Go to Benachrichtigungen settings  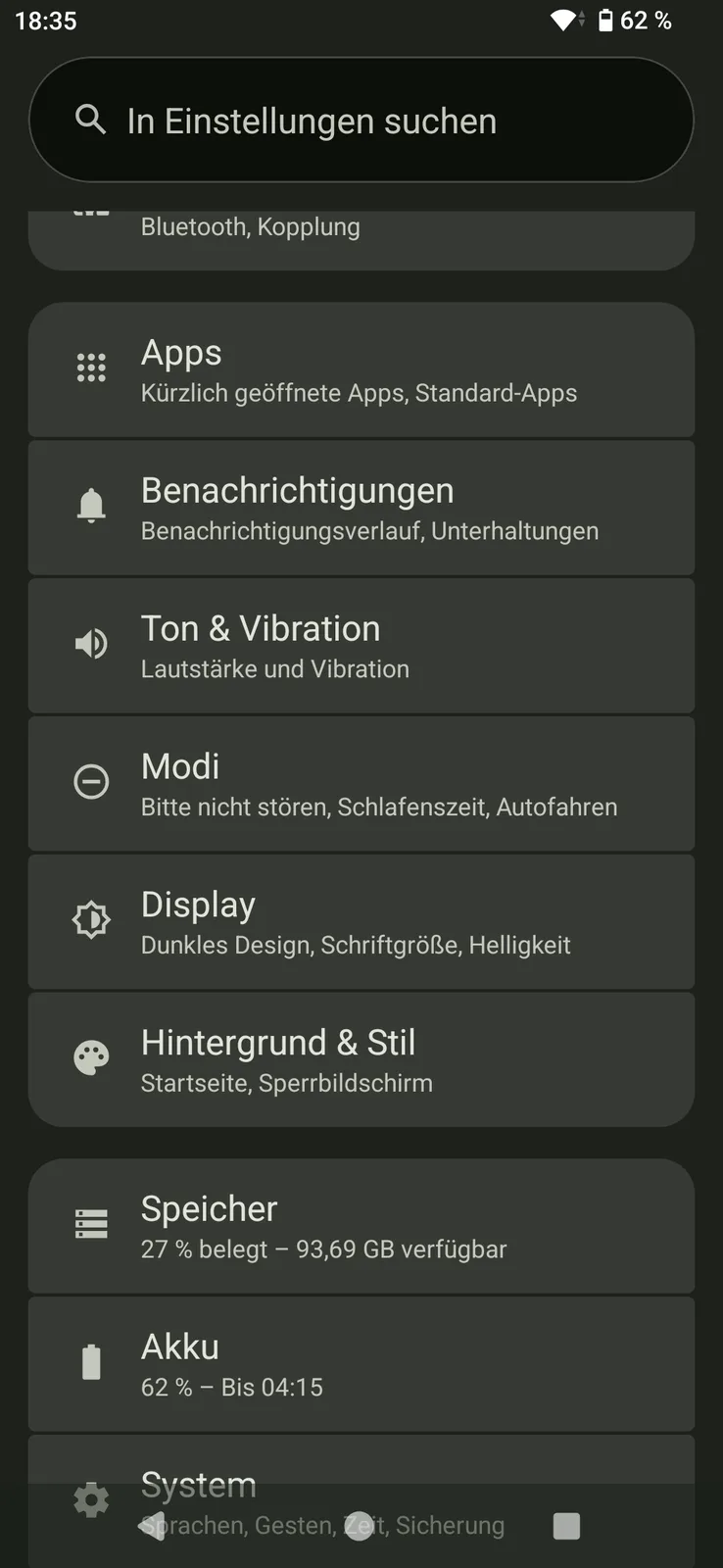(361, 508)
